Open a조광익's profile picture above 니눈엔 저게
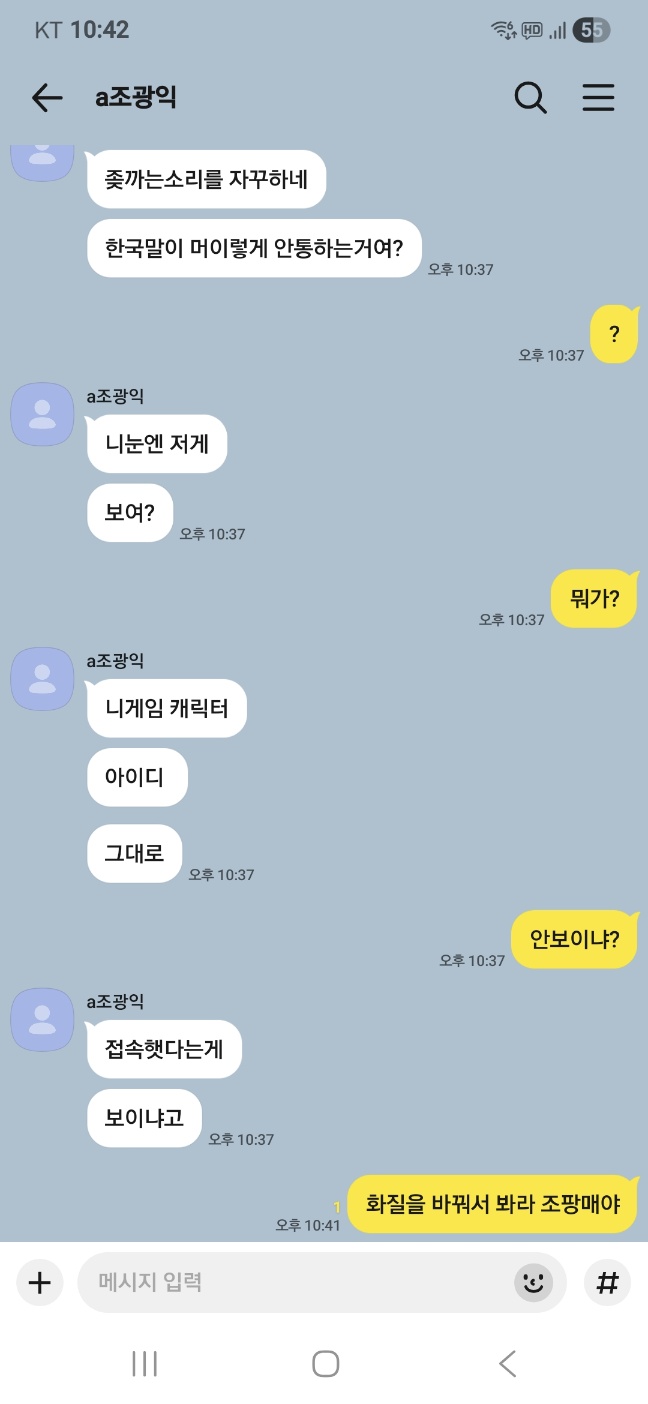This screenshot has height=1404, width=648. (42, 414)
